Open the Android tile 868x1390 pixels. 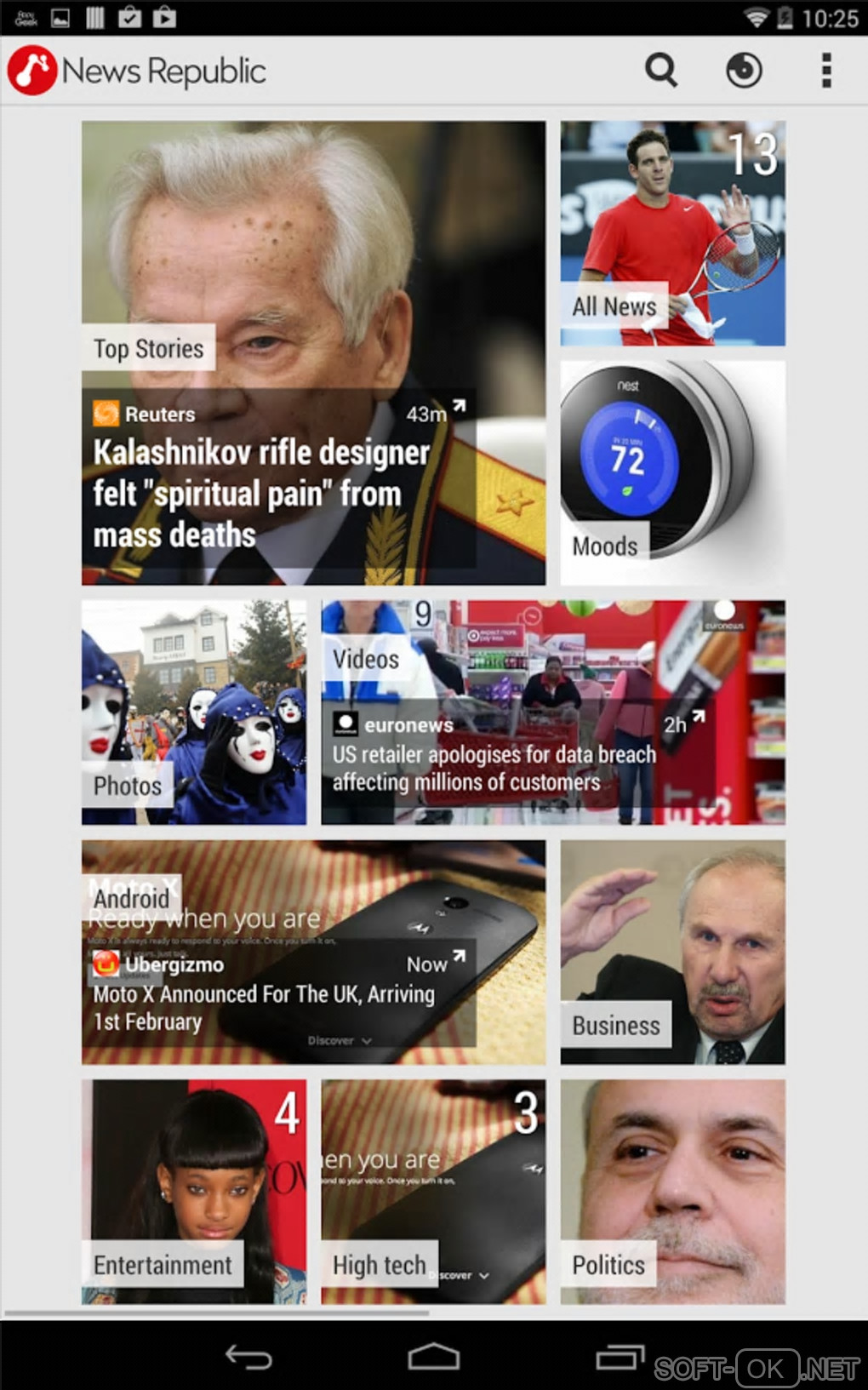313,952
